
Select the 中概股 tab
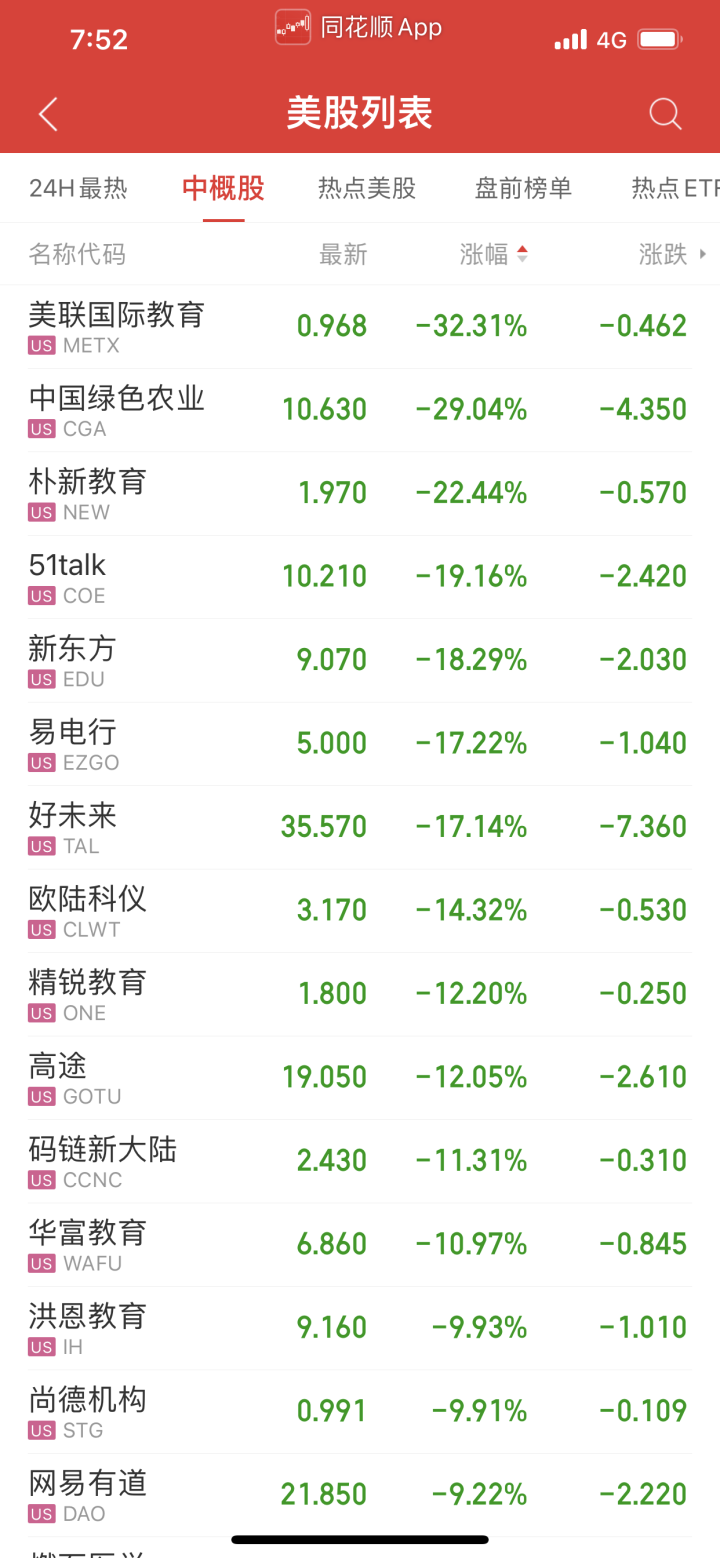tap(223, 188)
